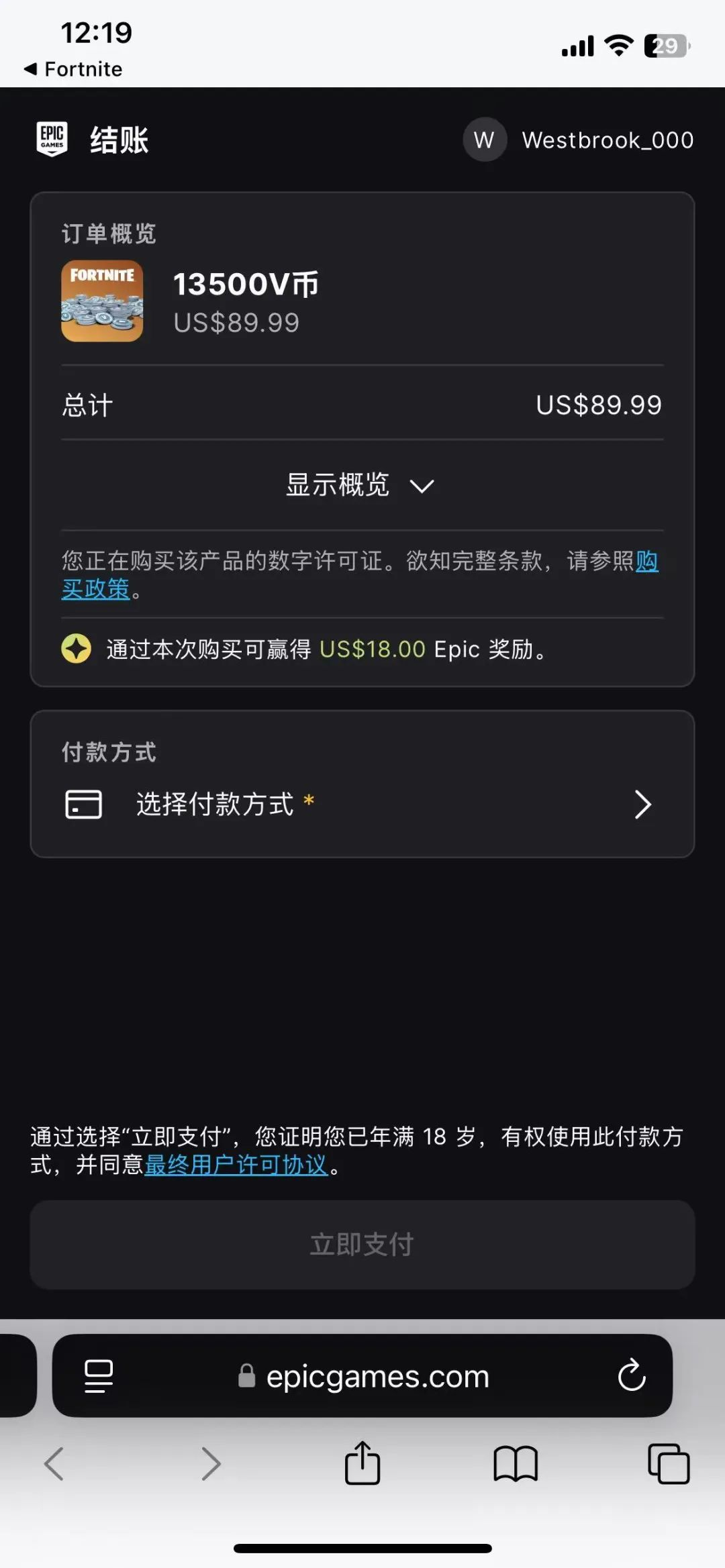This screenshot has height=1568, width=725.
Task: Tap the epicgames.com address bar
Action: tap(377, 1377)
